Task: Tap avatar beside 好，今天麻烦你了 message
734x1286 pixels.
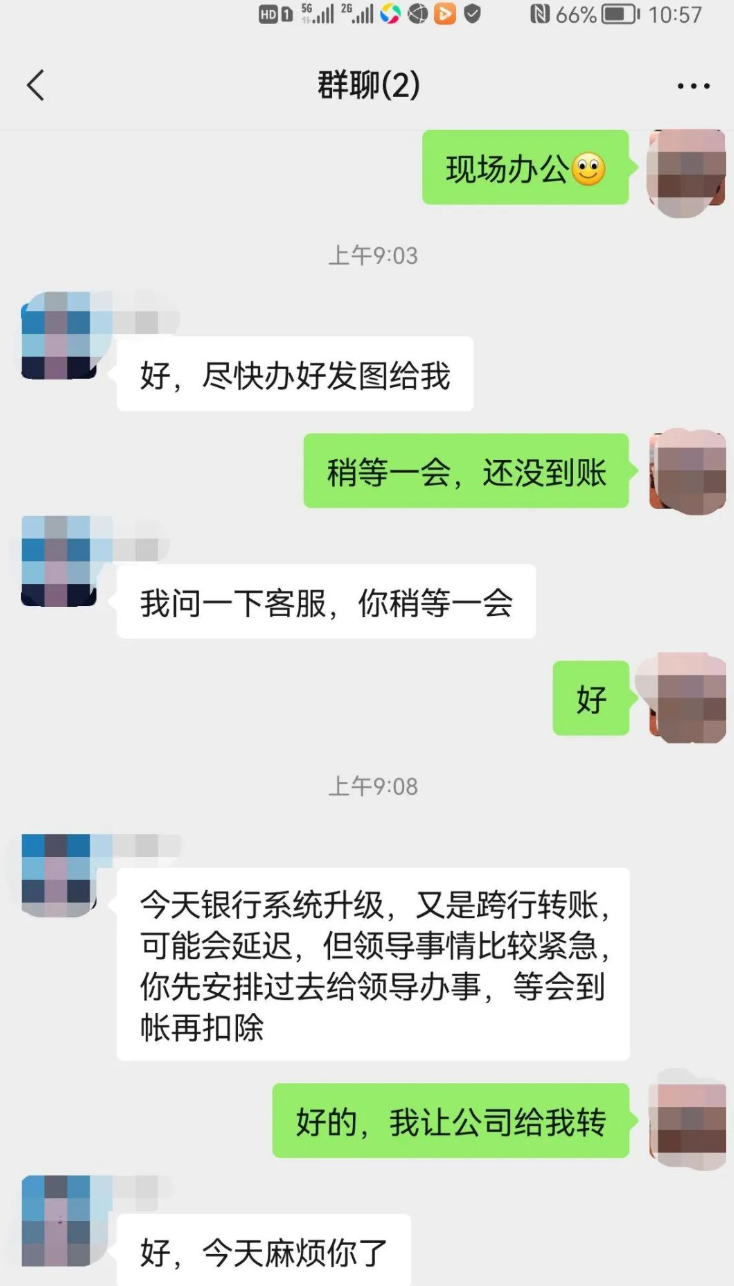Action: click(x=58, y=1222)
